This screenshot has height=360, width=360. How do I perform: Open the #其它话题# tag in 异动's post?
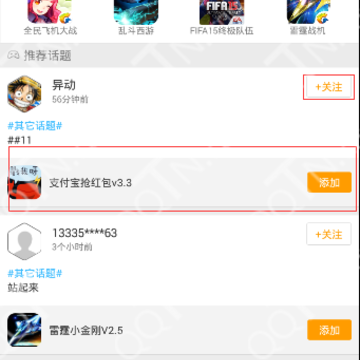35,126
